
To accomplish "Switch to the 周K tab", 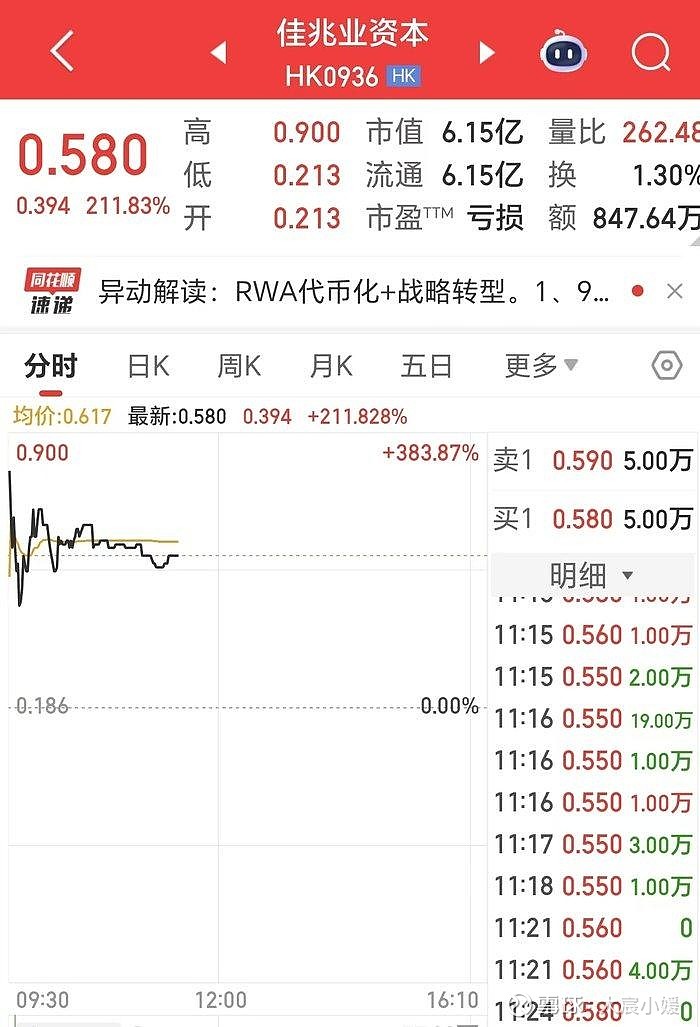I will click(x=239, y=365).
